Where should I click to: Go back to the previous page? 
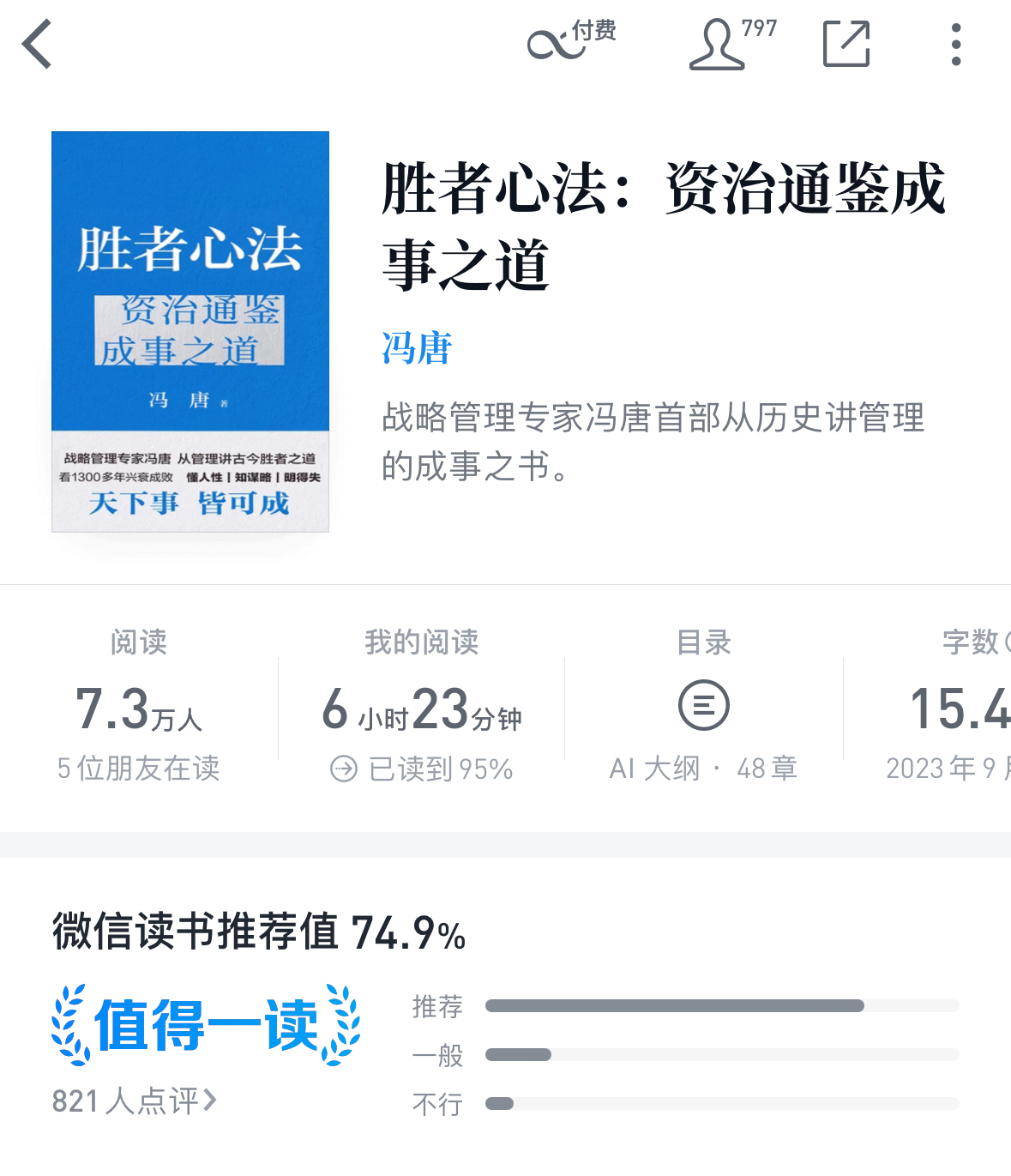coord(38,45)
